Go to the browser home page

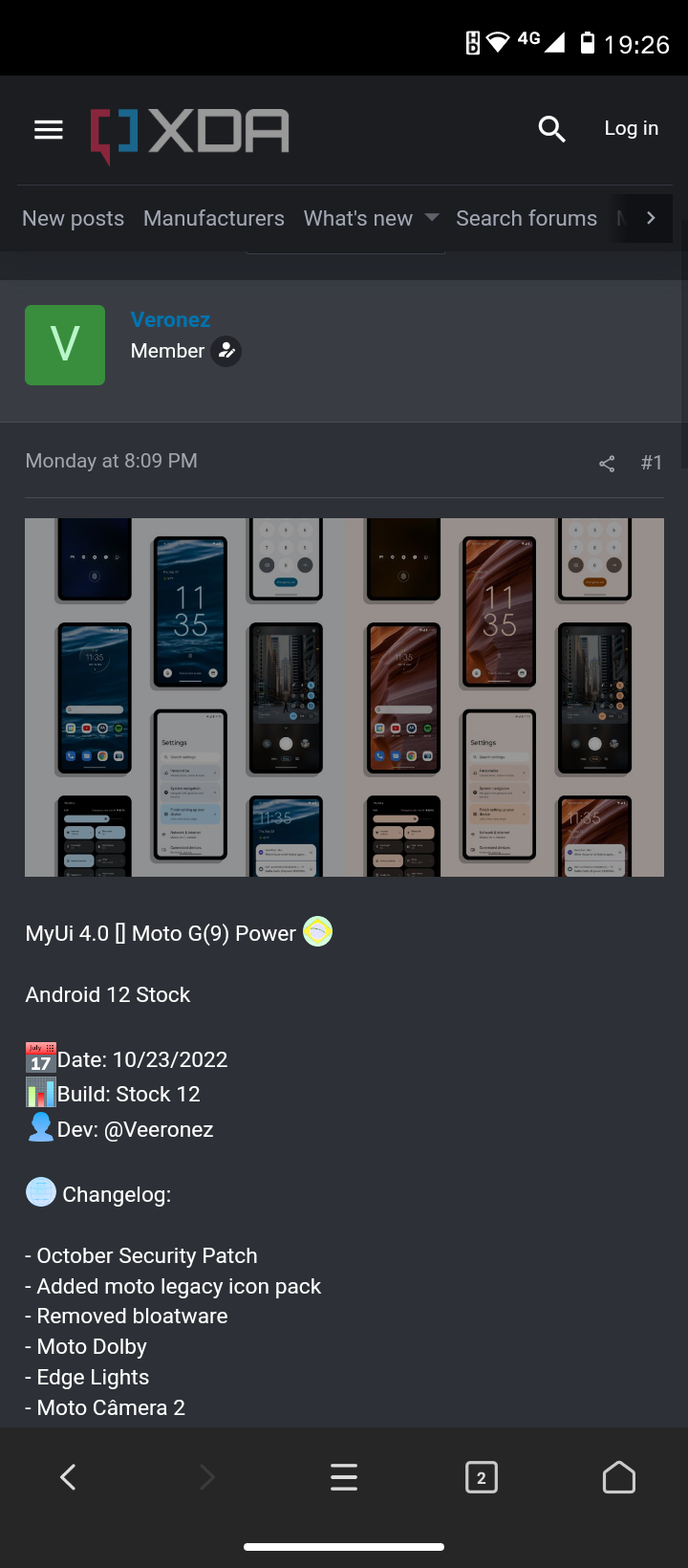pos(618,1477)
